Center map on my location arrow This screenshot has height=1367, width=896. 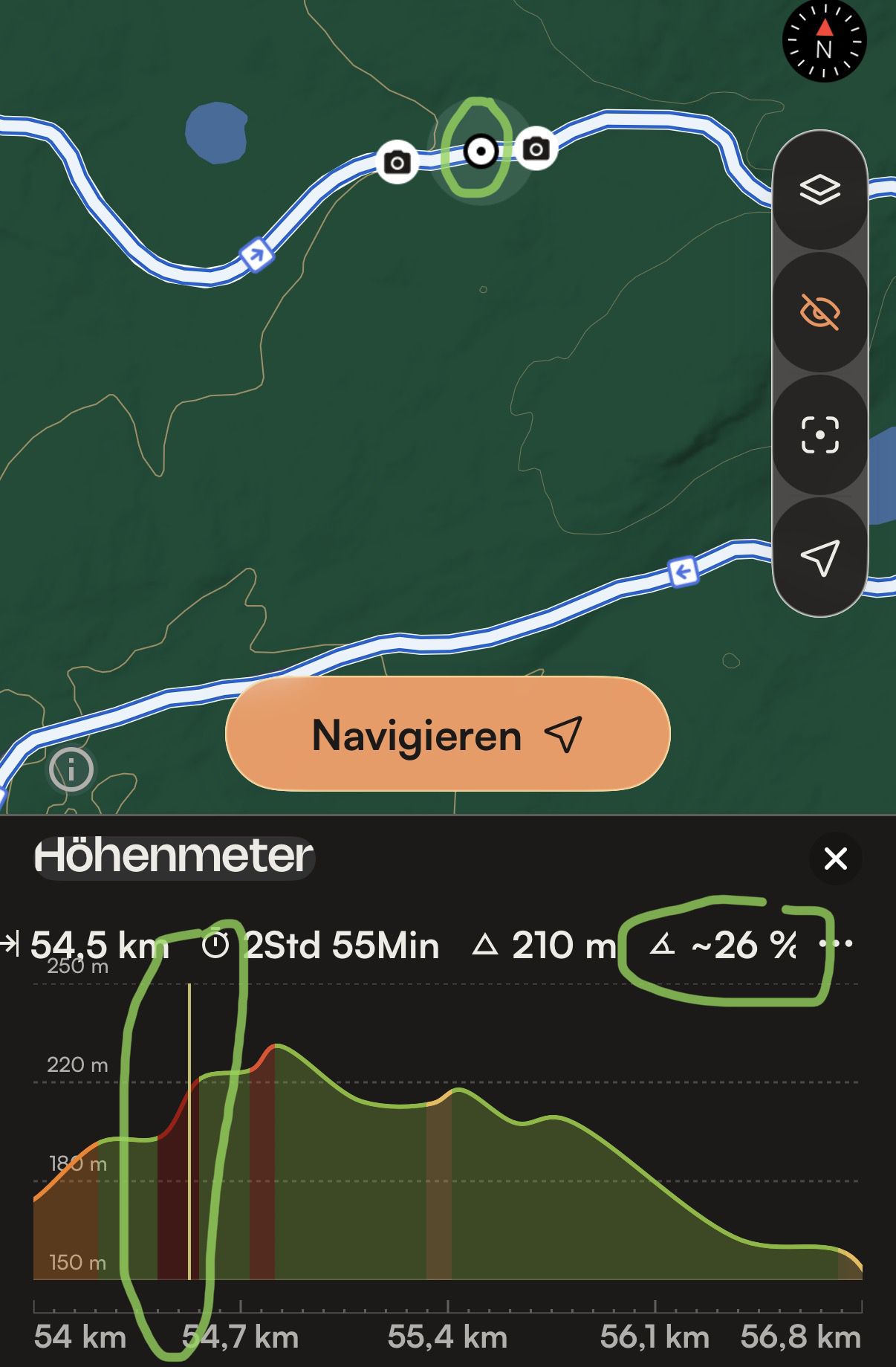tap(819, 558)
